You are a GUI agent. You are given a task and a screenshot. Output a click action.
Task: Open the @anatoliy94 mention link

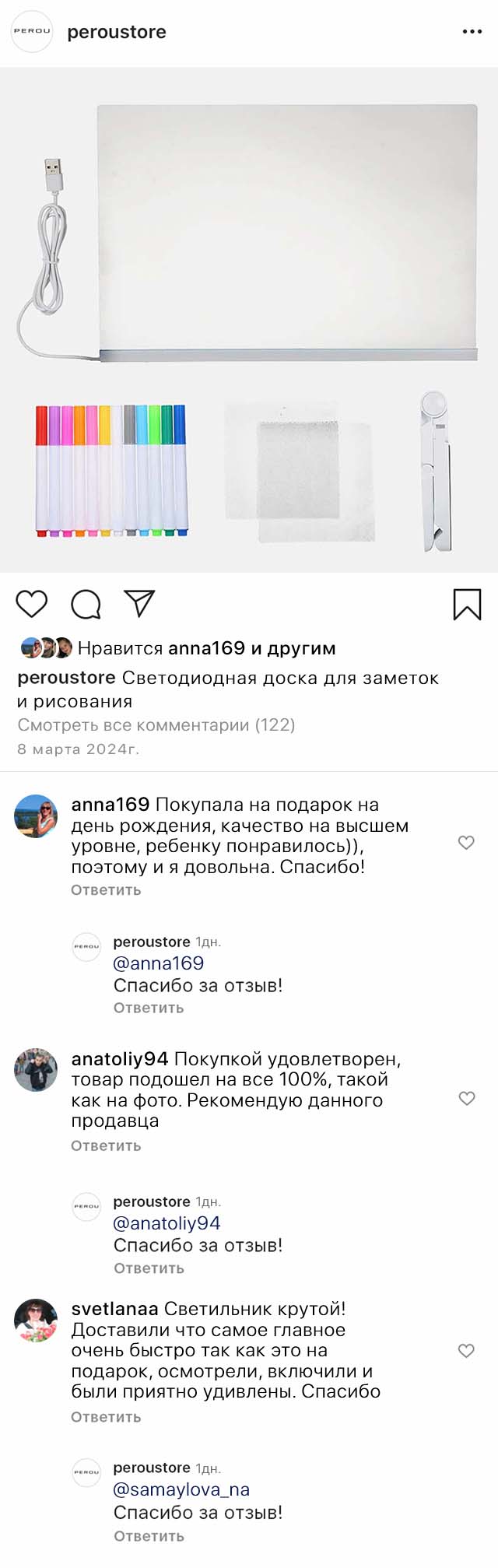point(167,1223)
